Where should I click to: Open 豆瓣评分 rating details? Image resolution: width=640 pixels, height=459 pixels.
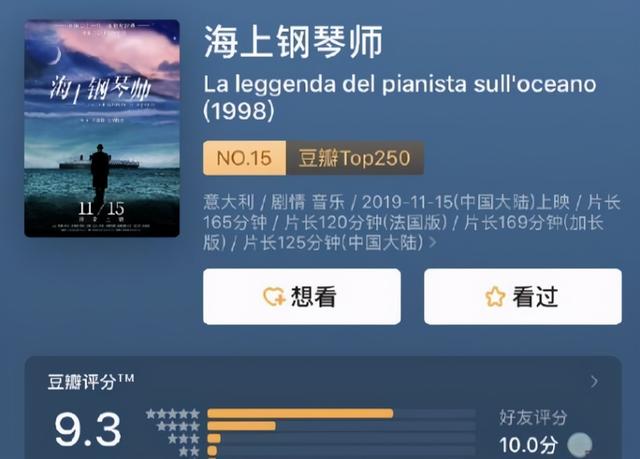[594, 381]
